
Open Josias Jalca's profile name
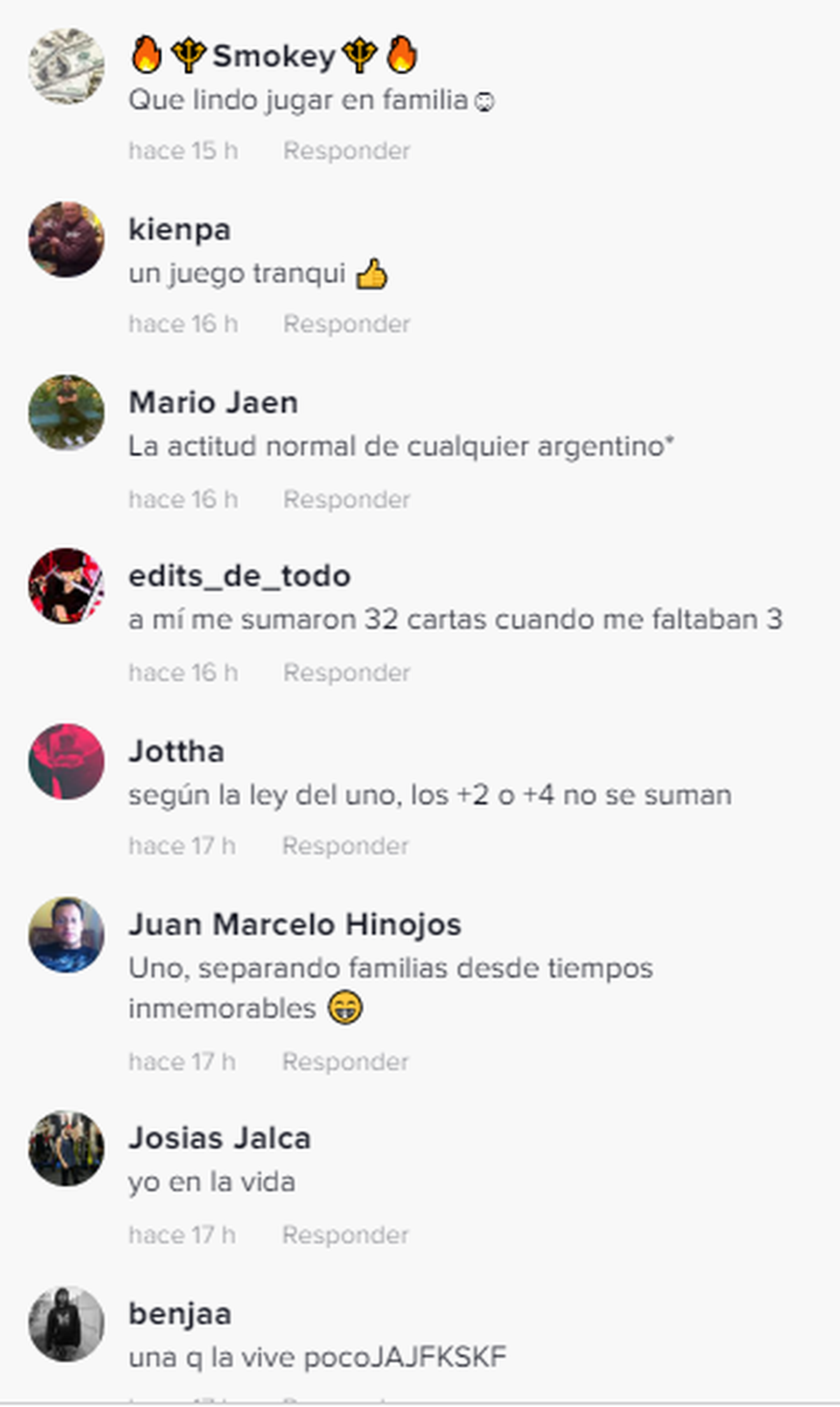coord(219,1138)
